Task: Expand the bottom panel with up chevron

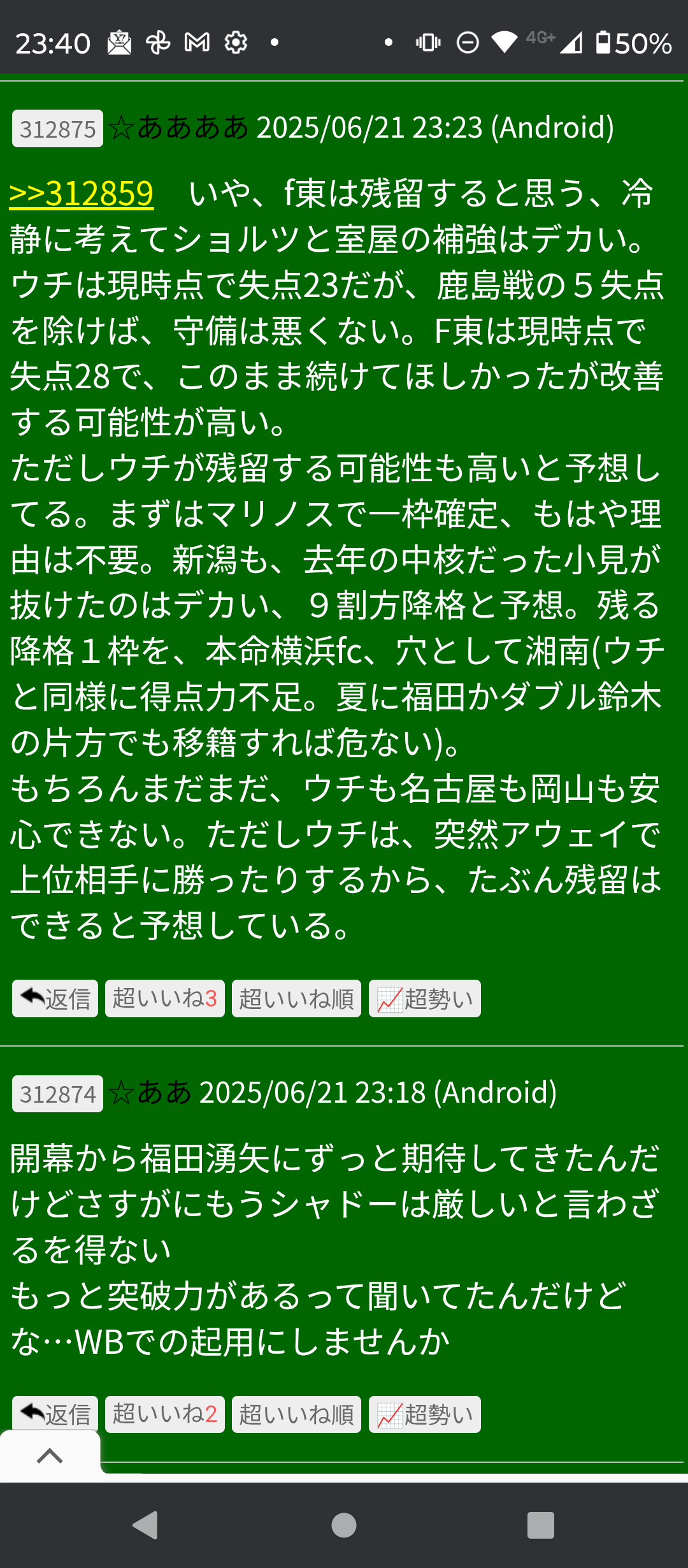Action: [x=50, y=1456]
